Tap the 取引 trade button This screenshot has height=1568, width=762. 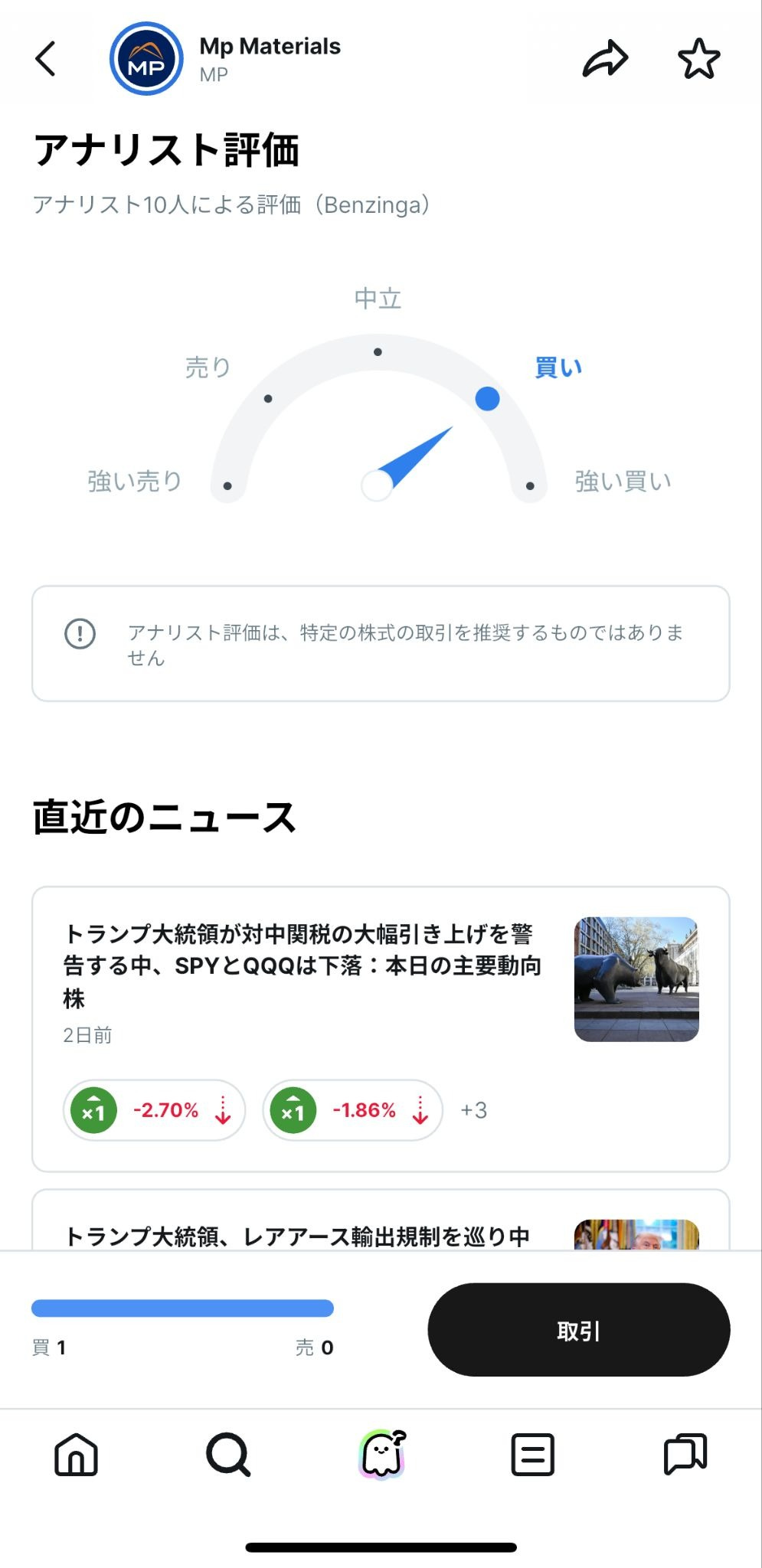pos(577,1331)
